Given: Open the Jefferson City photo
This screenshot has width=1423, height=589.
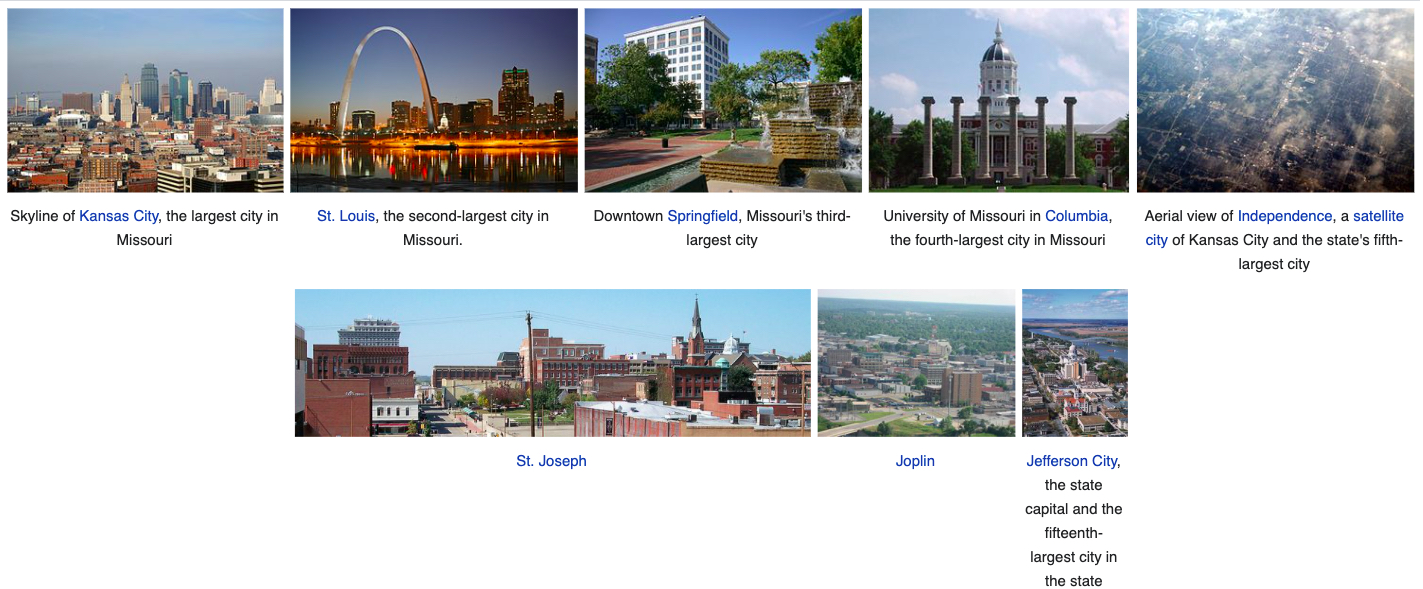Looking at the screenshot, I should coord(1075,363).
